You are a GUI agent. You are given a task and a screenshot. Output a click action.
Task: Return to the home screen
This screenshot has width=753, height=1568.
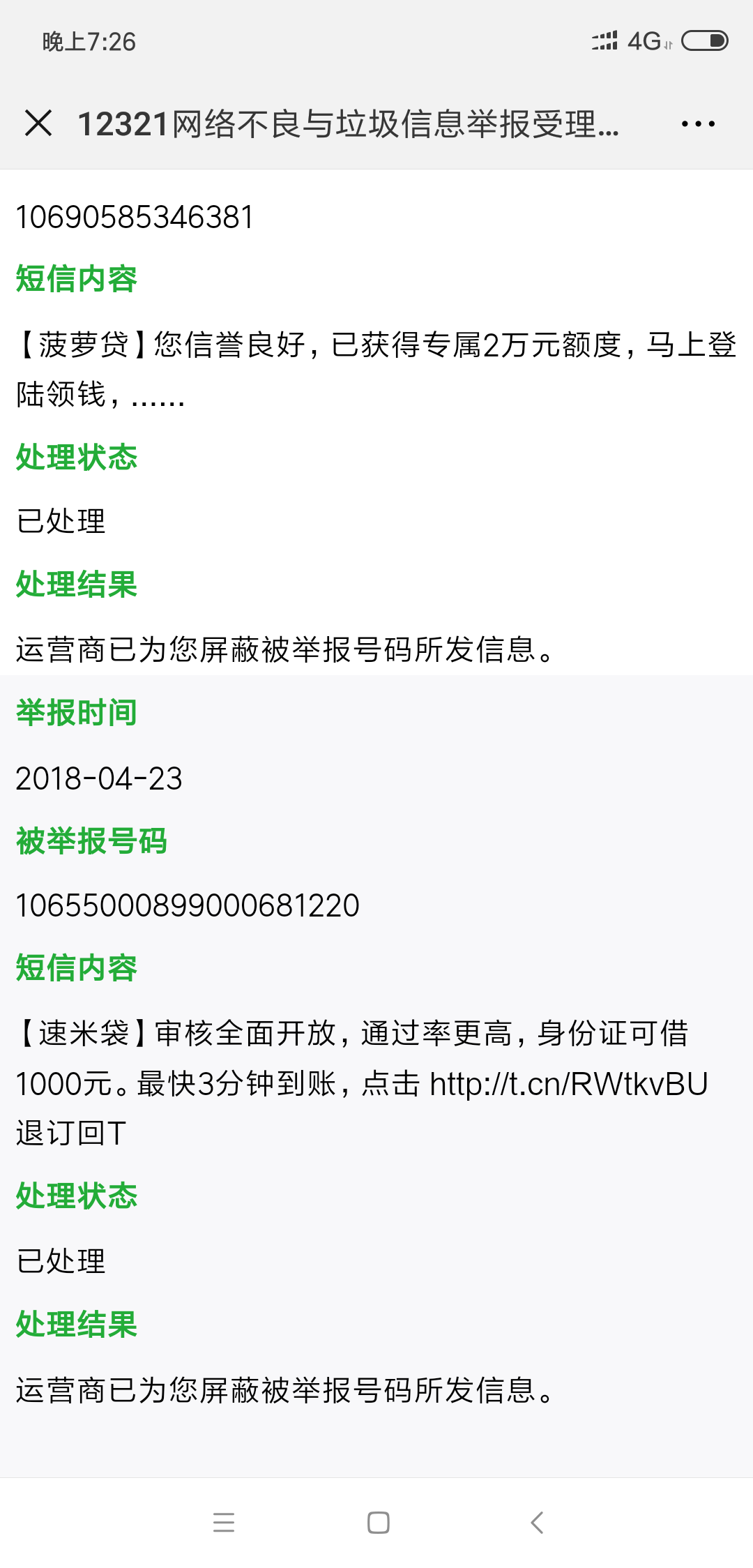pos(378,1522)
